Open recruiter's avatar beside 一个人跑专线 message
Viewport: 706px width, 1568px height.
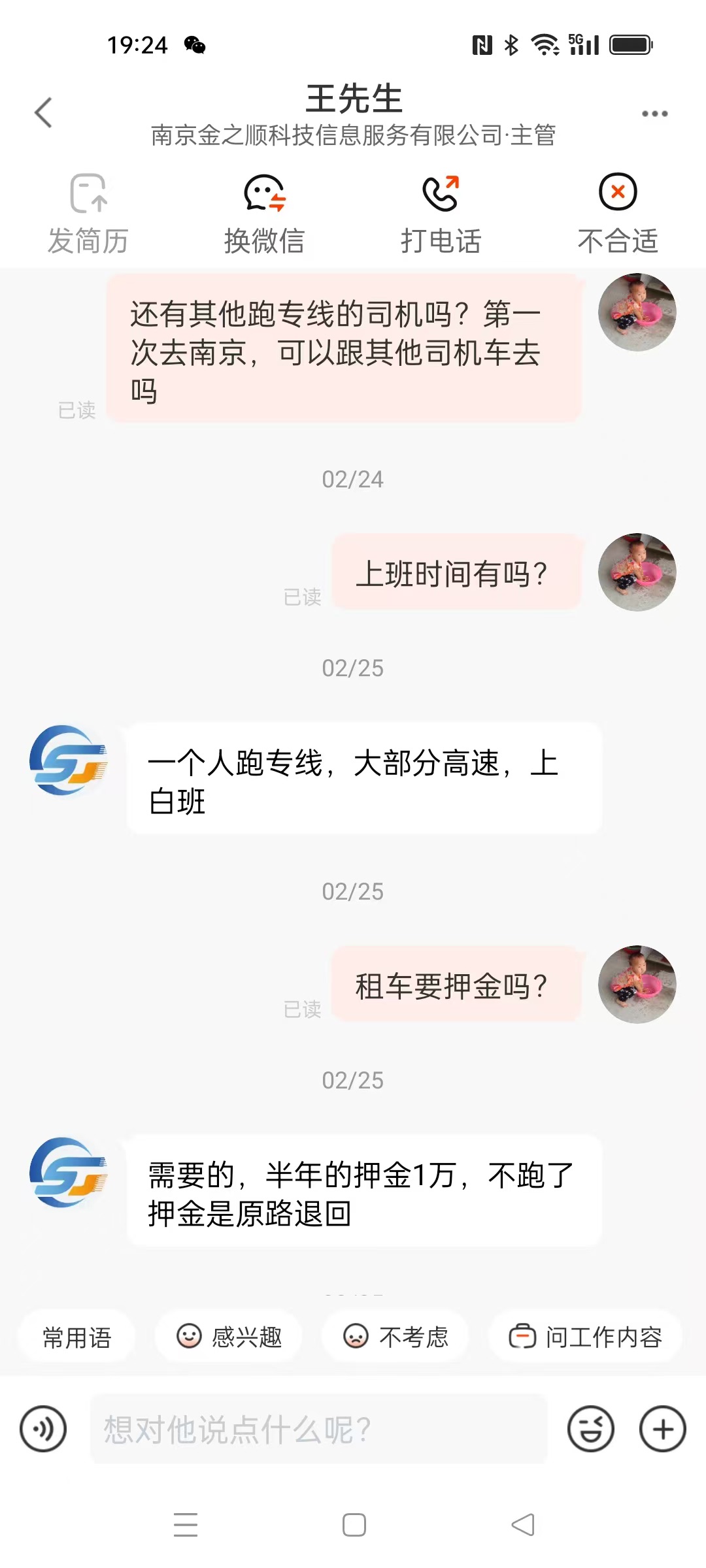(x=68, y=760)
